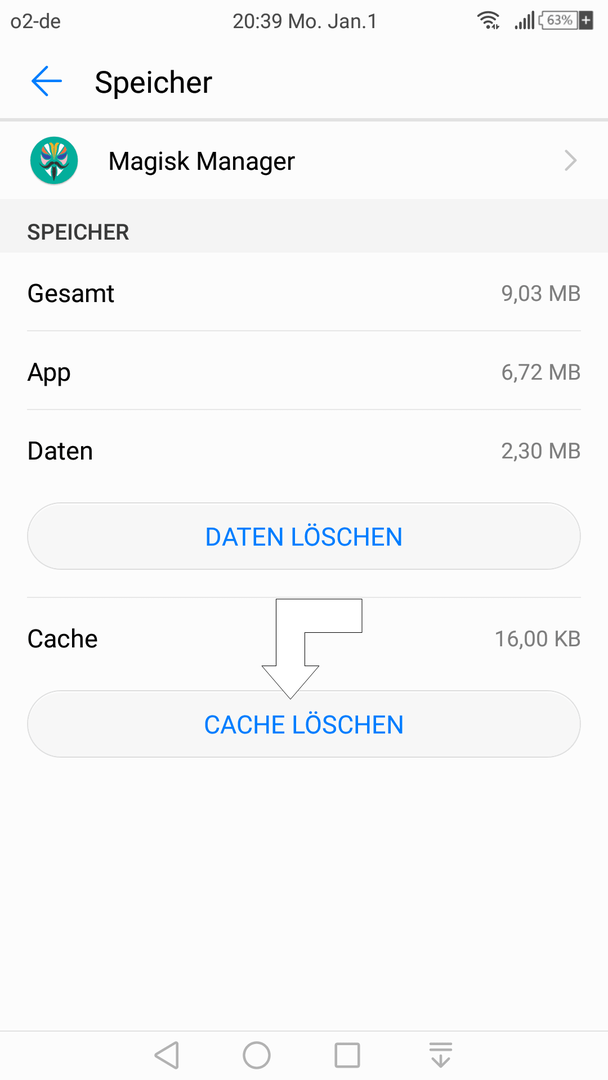Tap the DATEN LÖSCHEN button
Viewport: 608px width, 1080px height.
click(304, 537)
